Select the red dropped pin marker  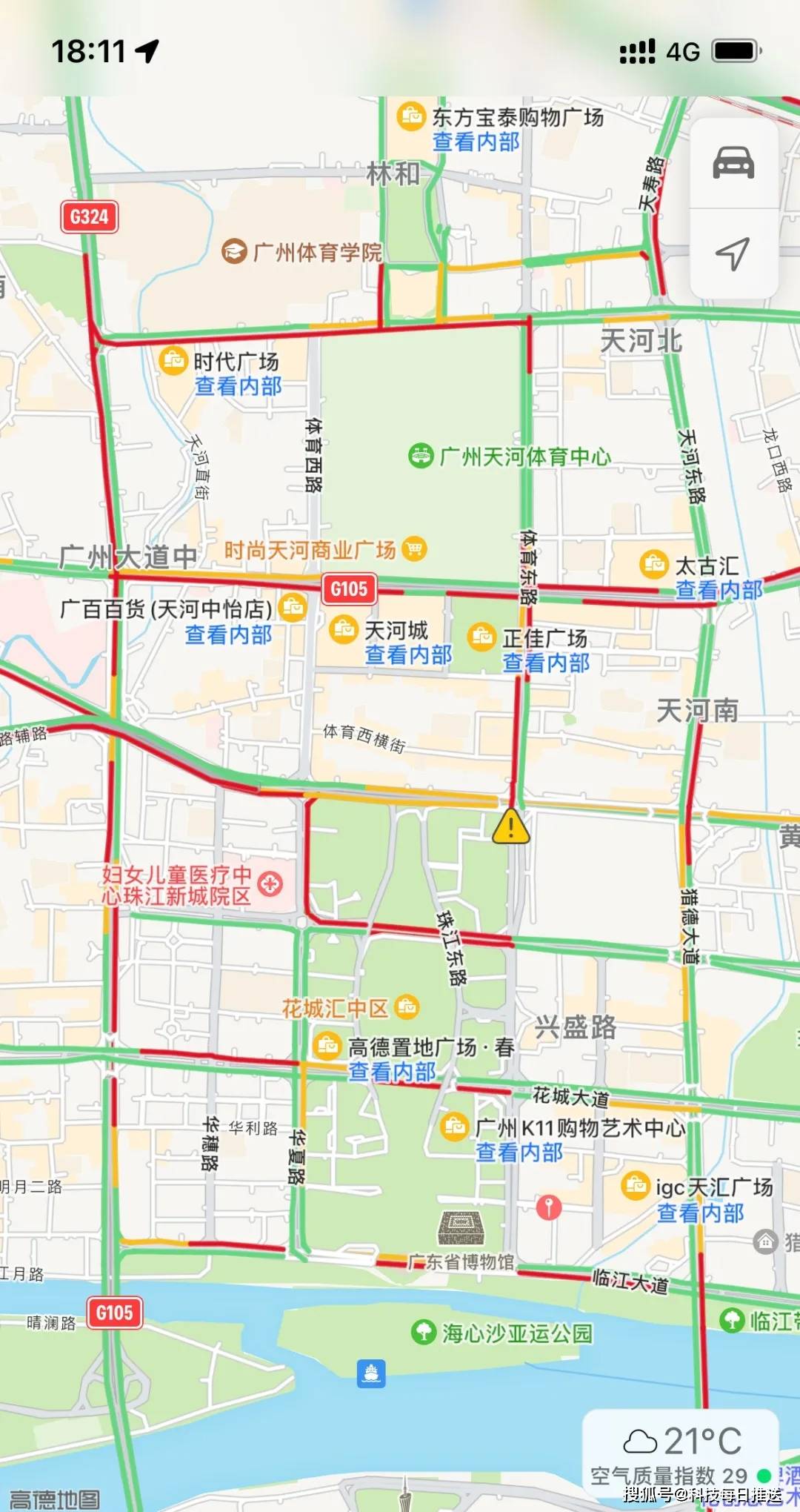click(x=548, y=1207)
